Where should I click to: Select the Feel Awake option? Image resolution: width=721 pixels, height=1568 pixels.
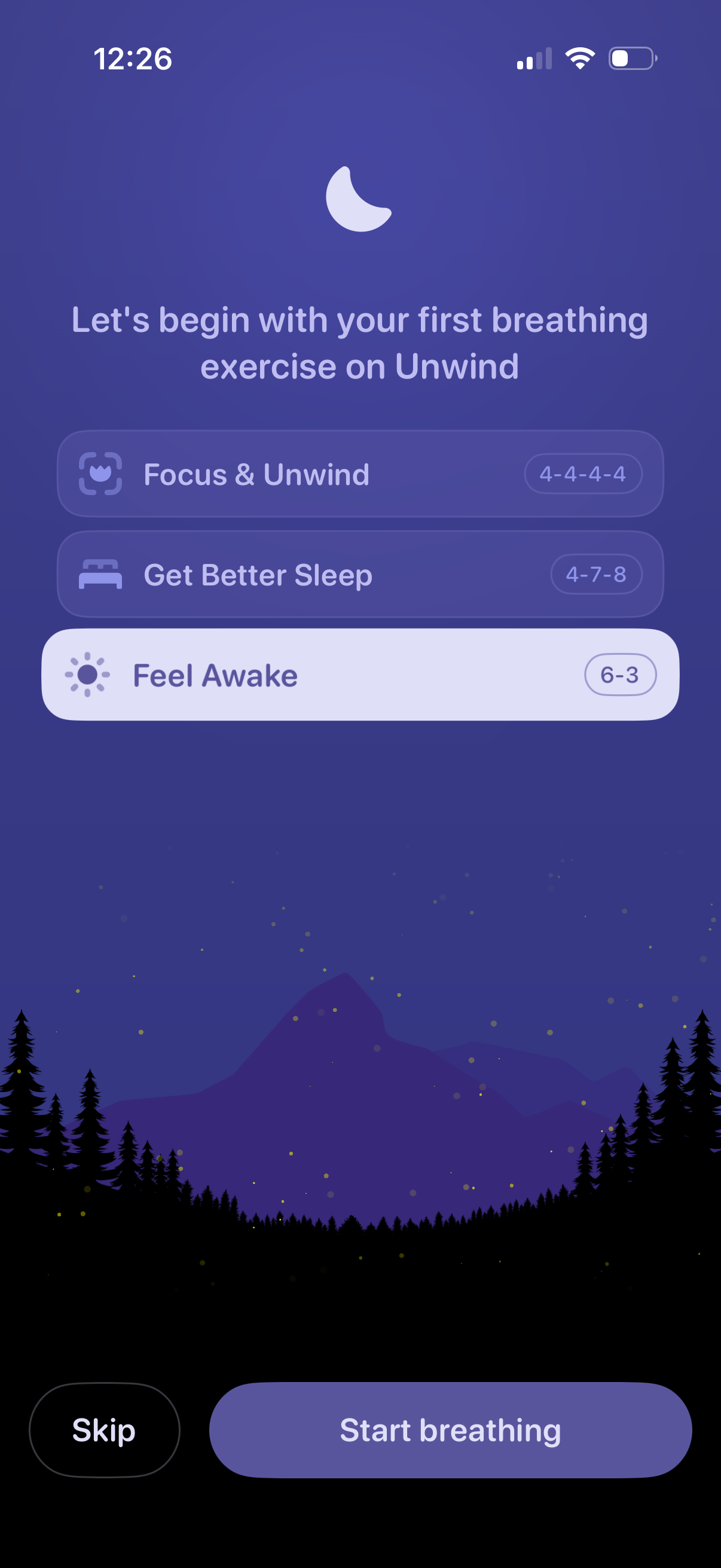pos(359,675)
